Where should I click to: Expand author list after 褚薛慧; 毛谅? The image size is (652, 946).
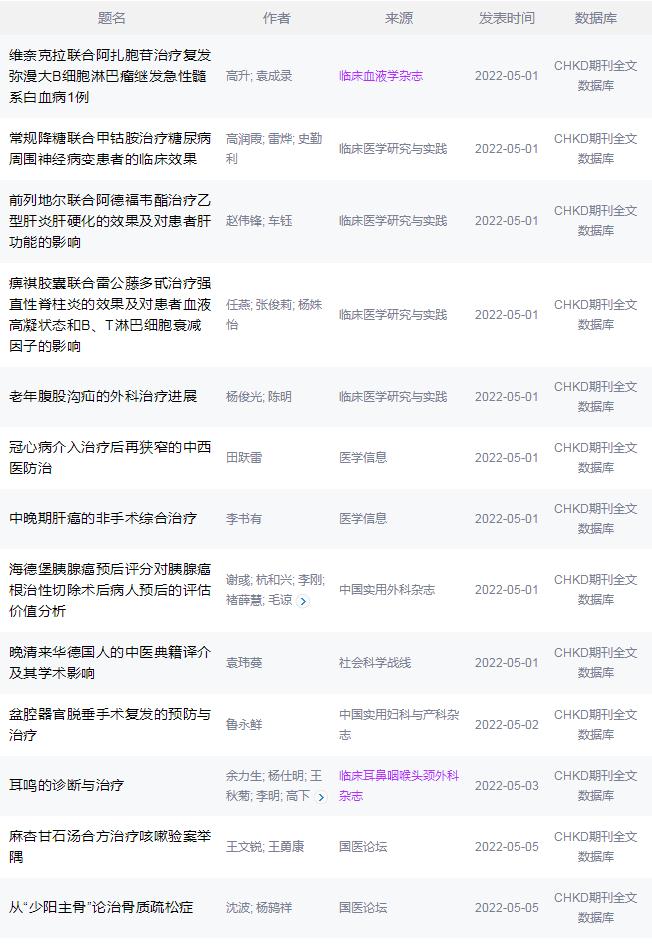(304, 601)
